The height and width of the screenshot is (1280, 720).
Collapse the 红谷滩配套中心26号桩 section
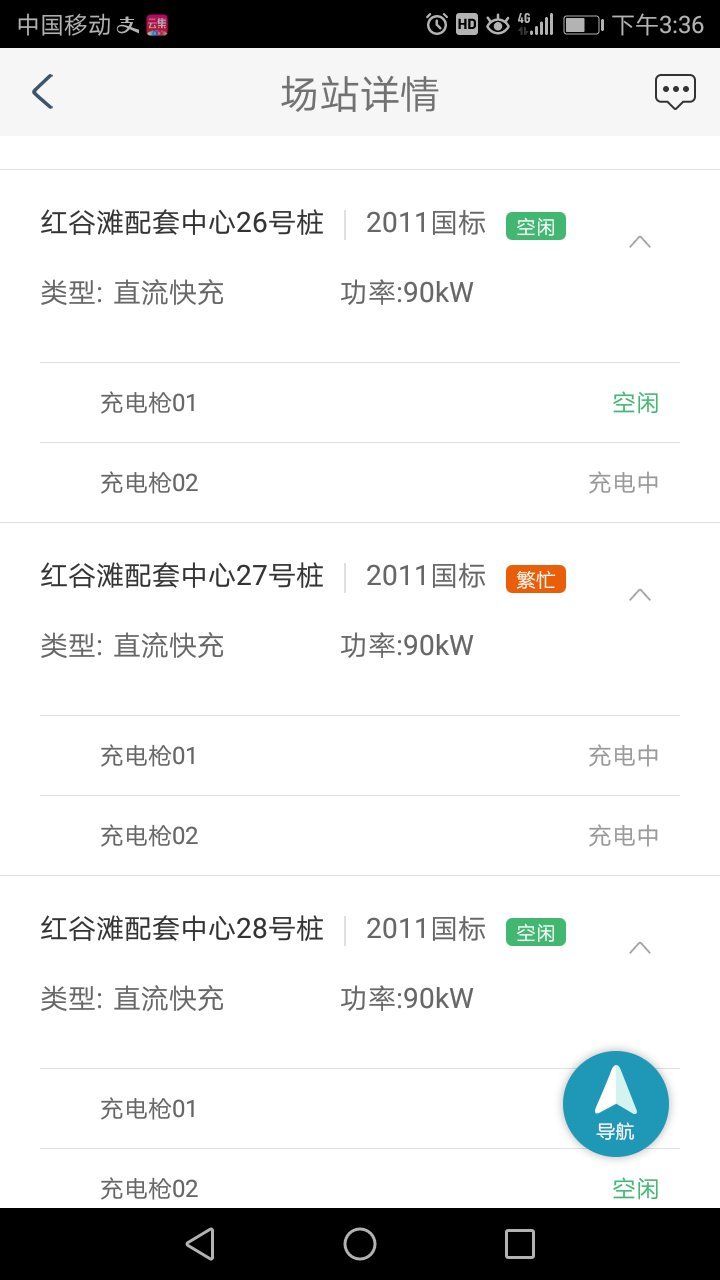(640, 242)
